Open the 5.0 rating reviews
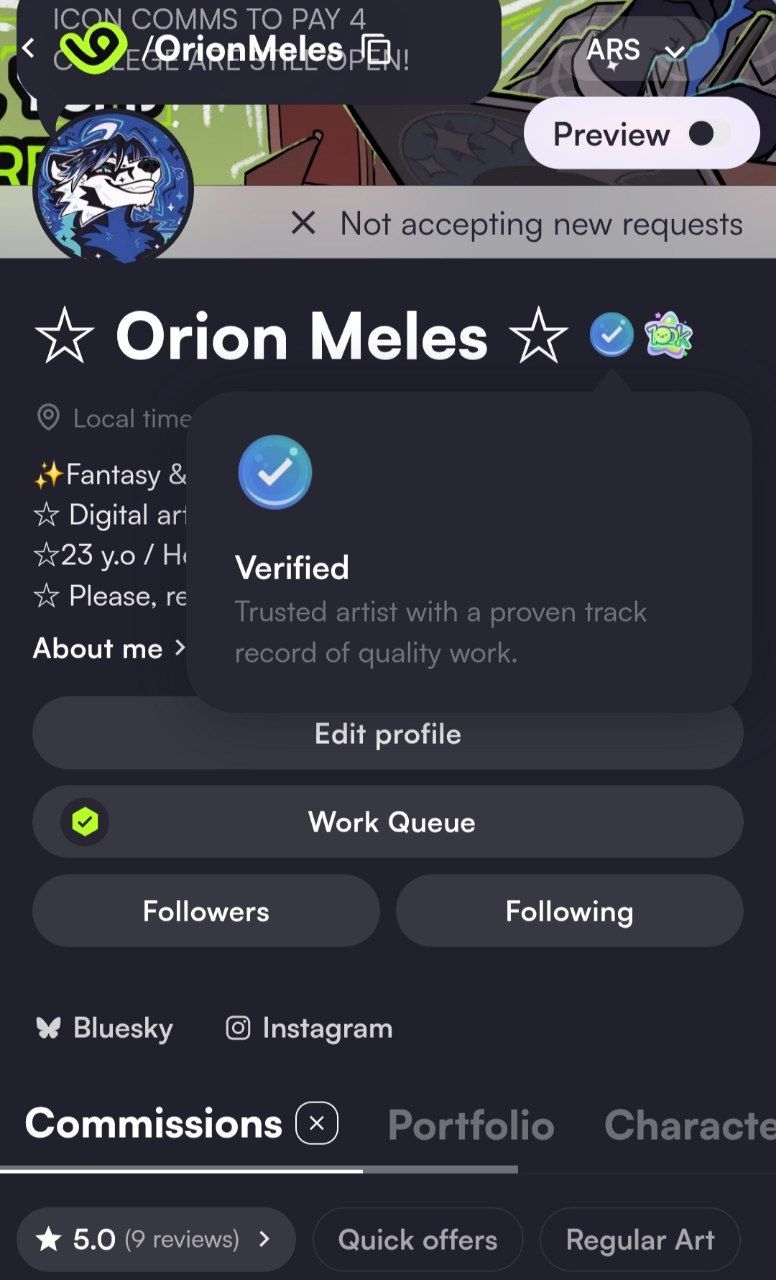 tap(155, 1240)
